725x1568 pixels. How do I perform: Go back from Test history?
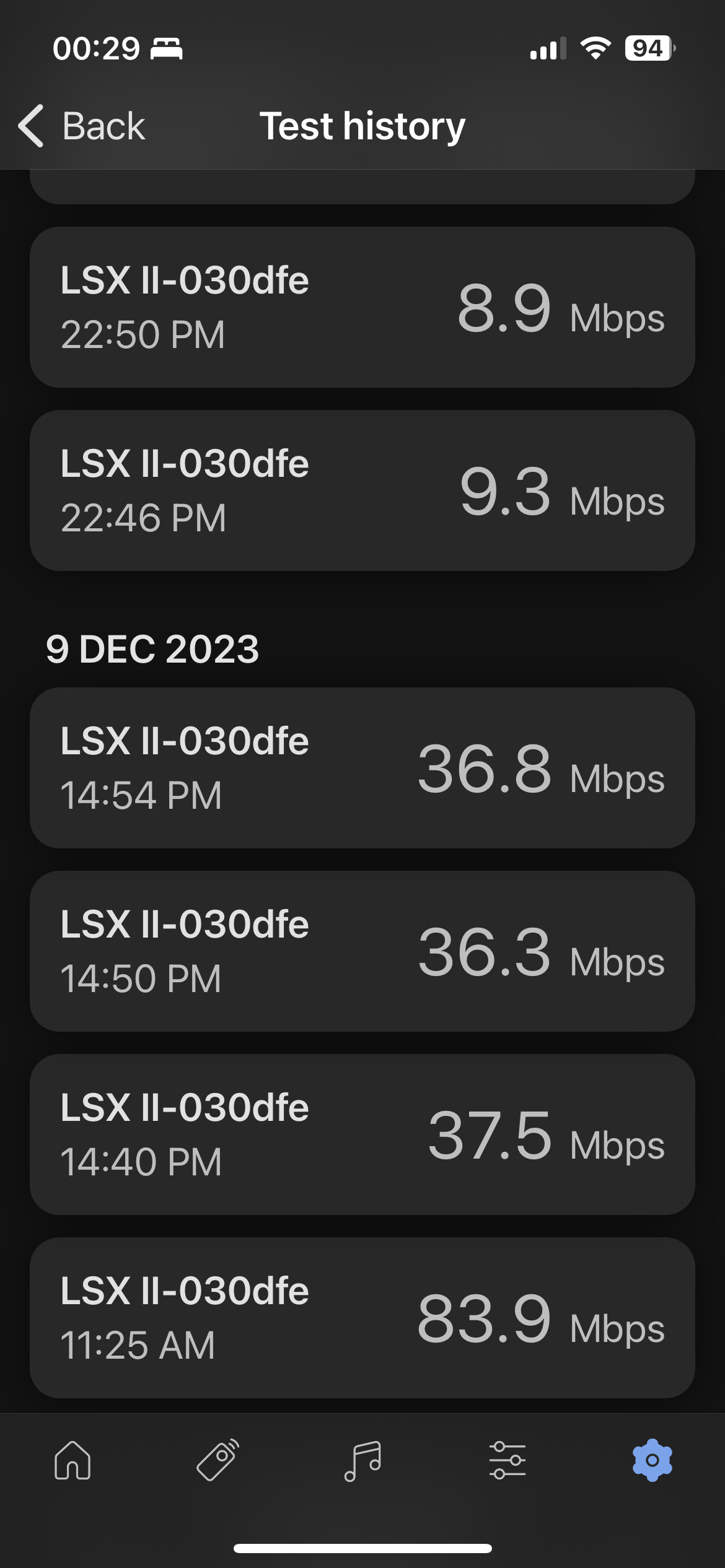click(x=82, y=126)
